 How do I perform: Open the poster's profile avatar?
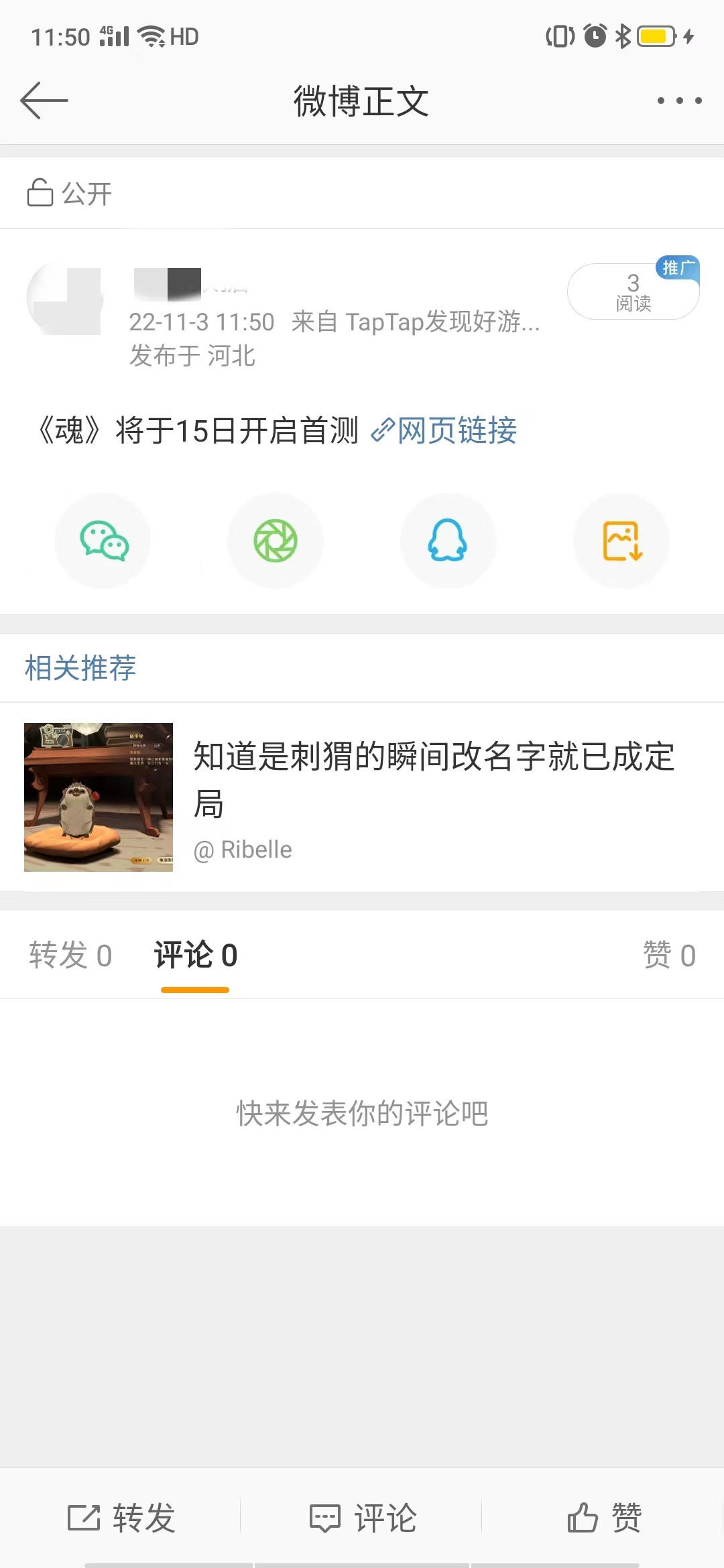point(64,299)
